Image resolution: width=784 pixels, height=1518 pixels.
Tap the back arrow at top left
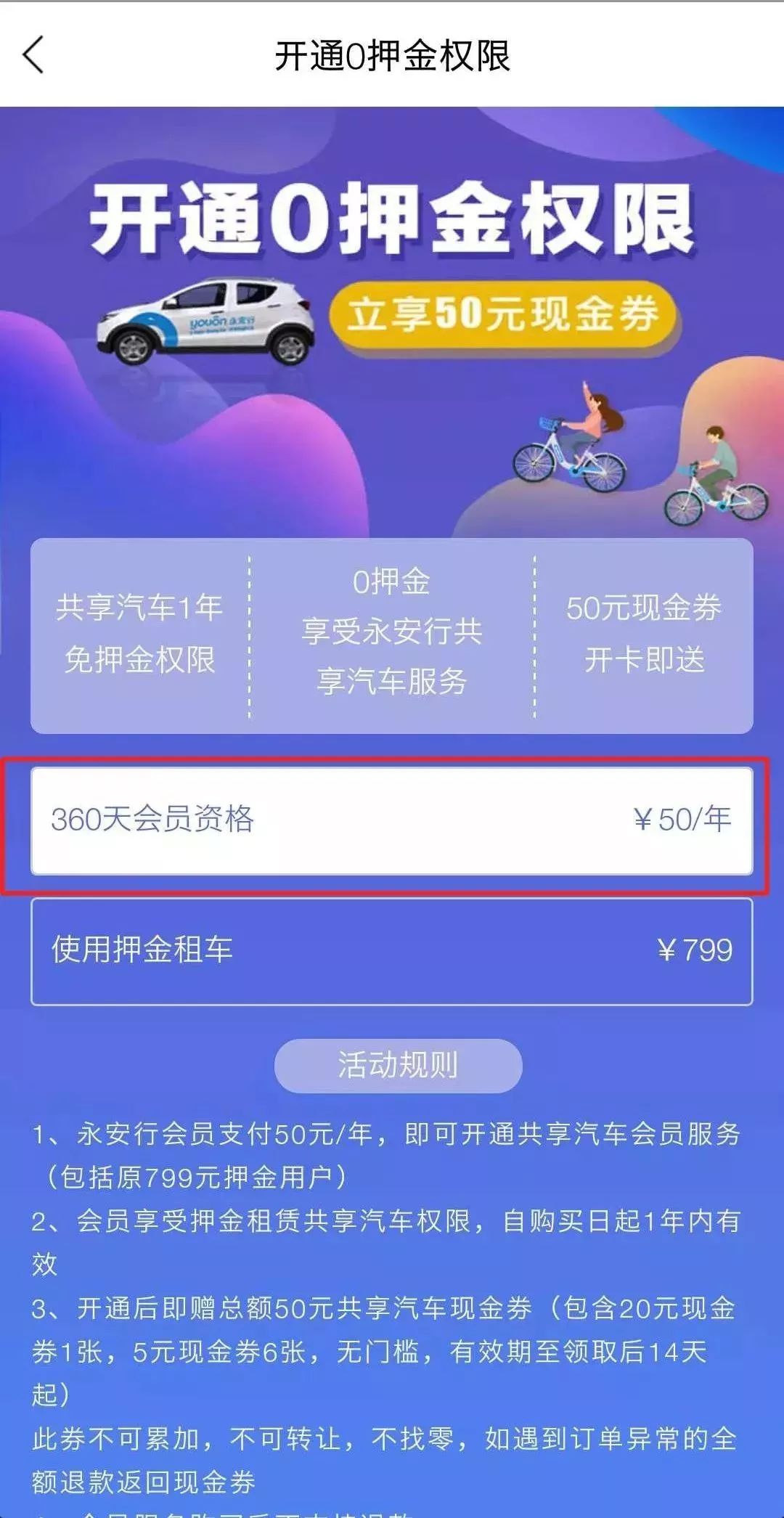pos(34,54)
